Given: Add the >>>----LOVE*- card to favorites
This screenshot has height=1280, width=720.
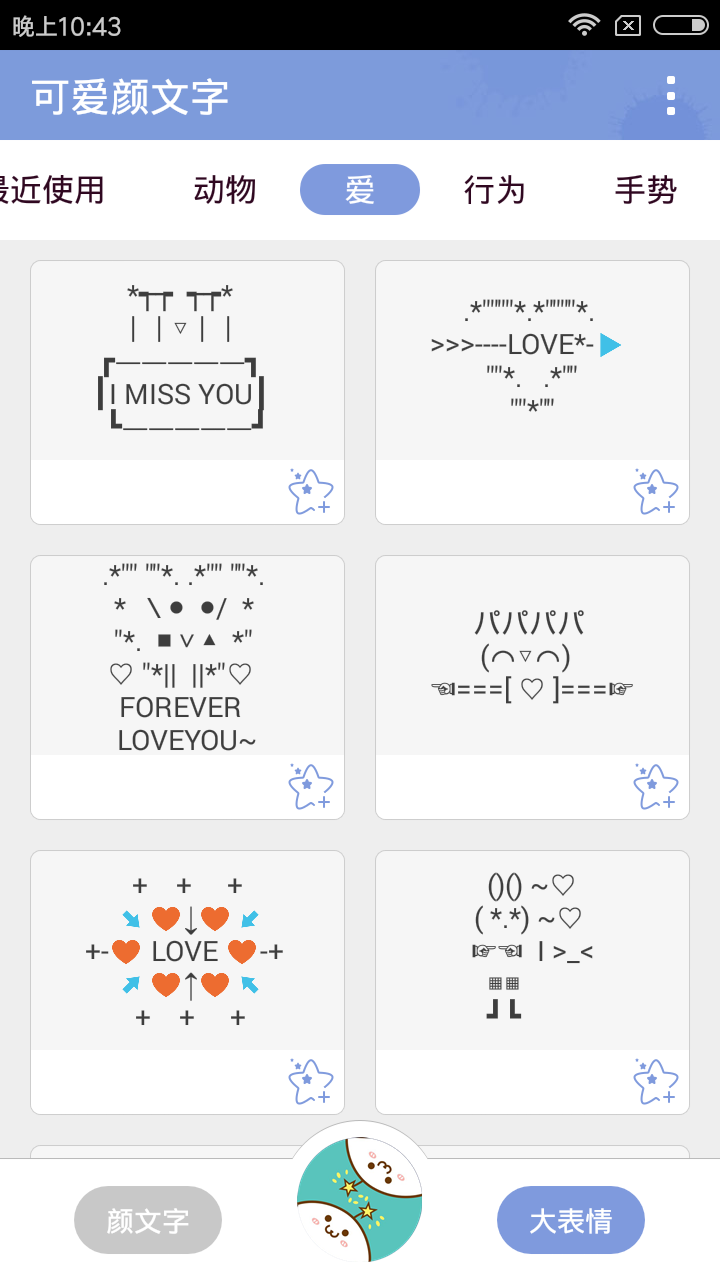Looking at the screenshot, I should (x=656, y=491).
